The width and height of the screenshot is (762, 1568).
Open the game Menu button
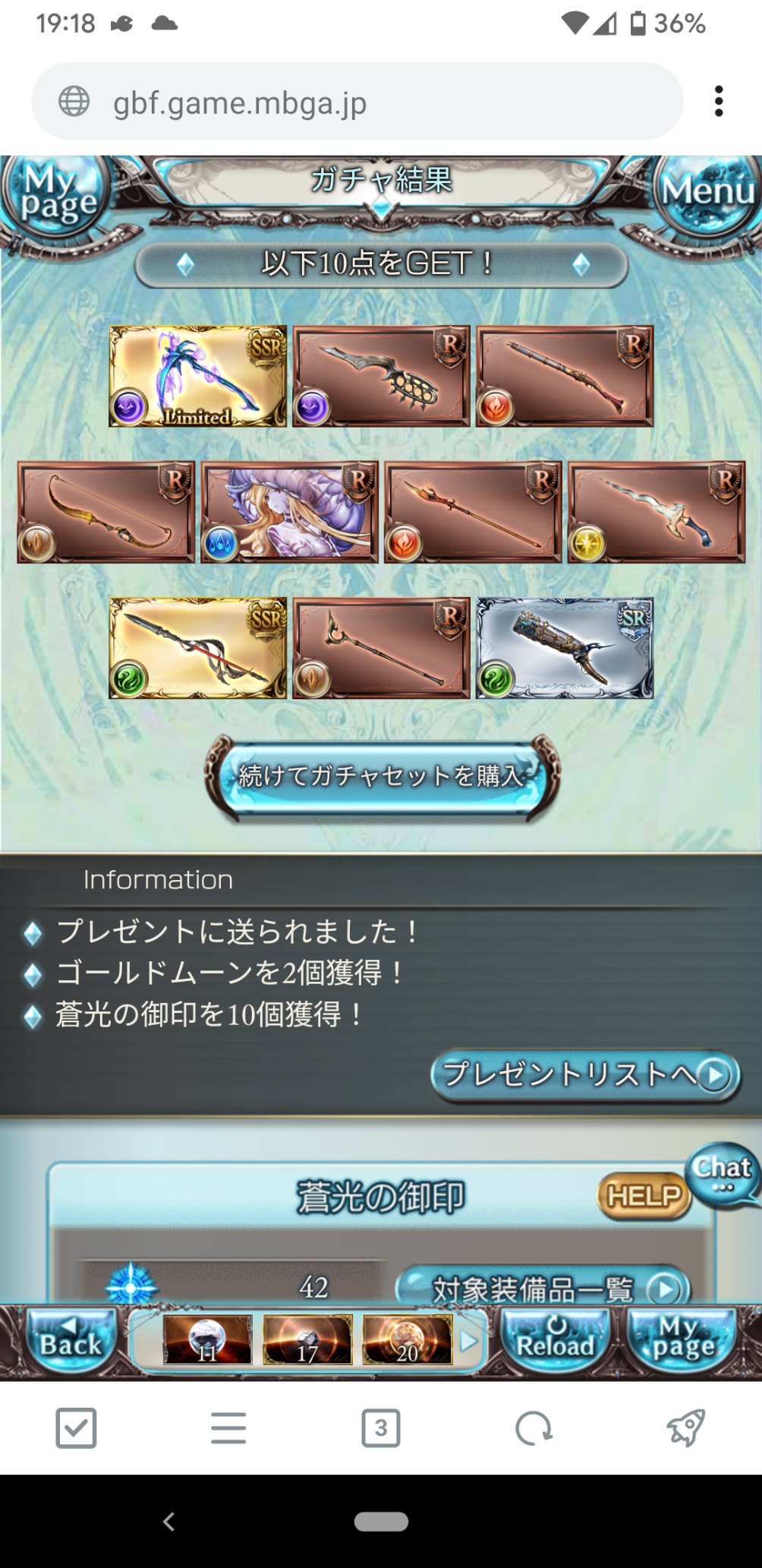pos(708,193)
